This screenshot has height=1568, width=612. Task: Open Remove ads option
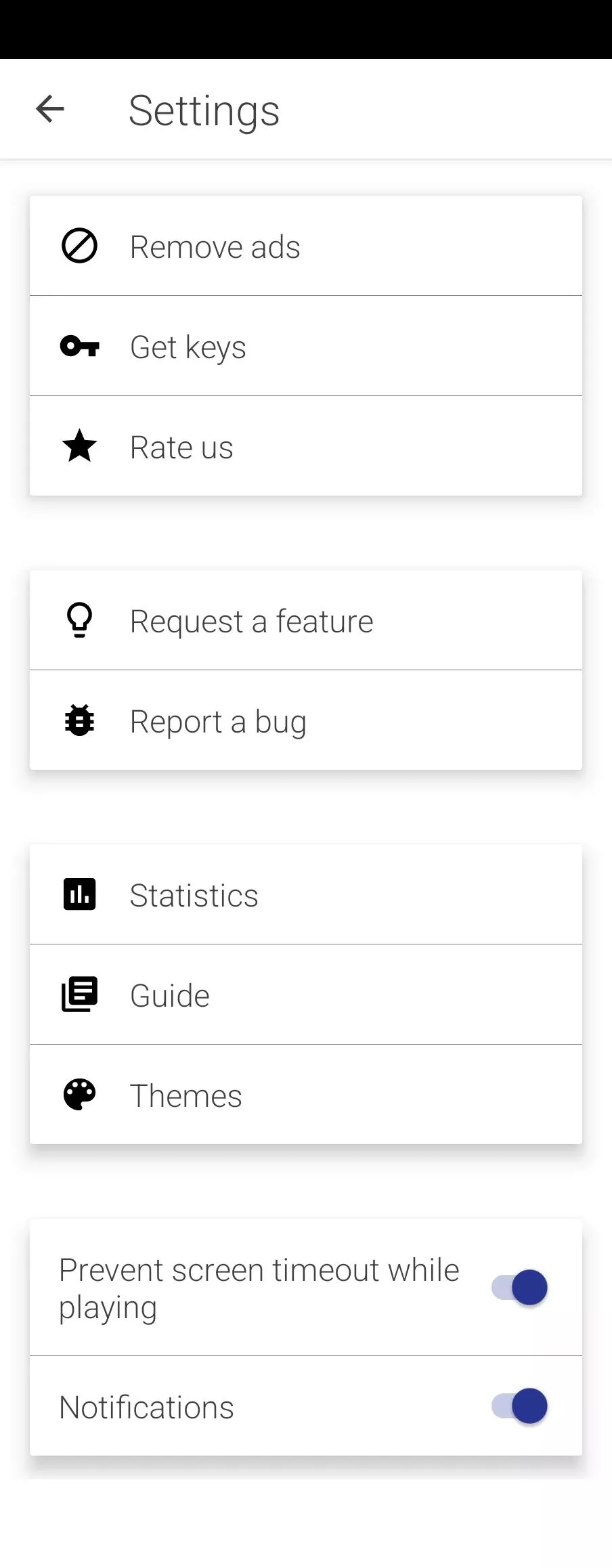point(305,246)
